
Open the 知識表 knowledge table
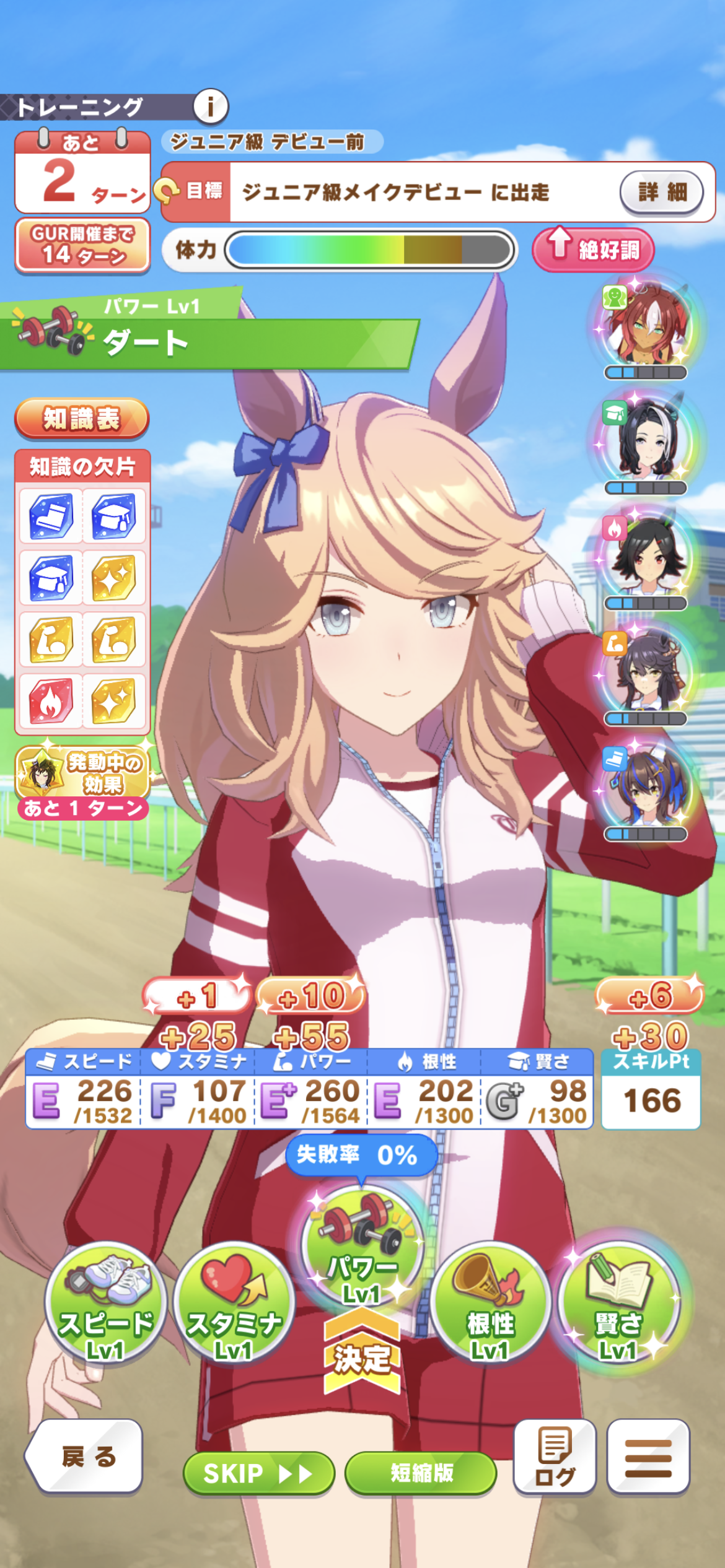point(82,419)
